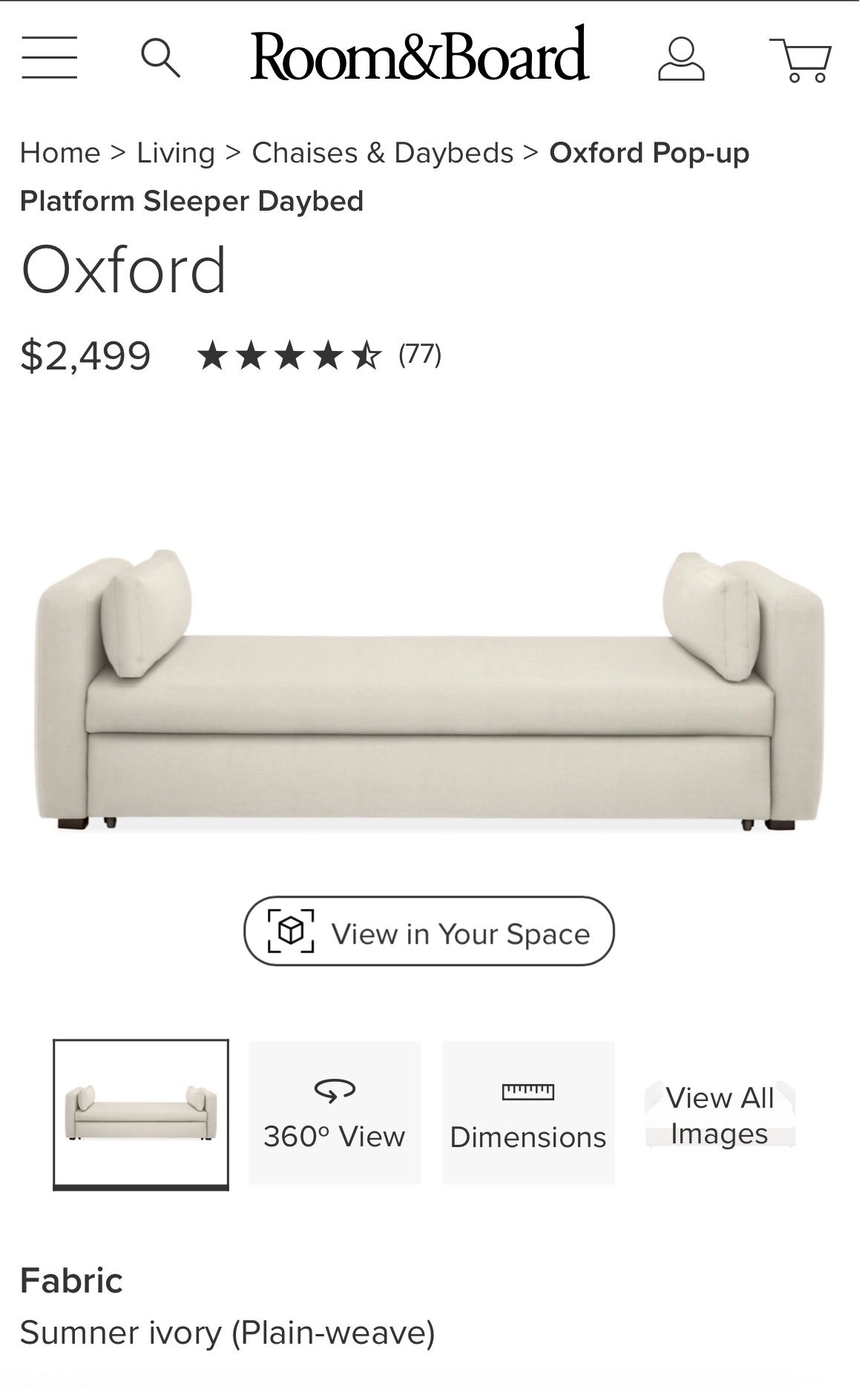Screen dimensions: 868x1386
Task: Read the 77 customer reviews
Action: click(x=419, y=355)
